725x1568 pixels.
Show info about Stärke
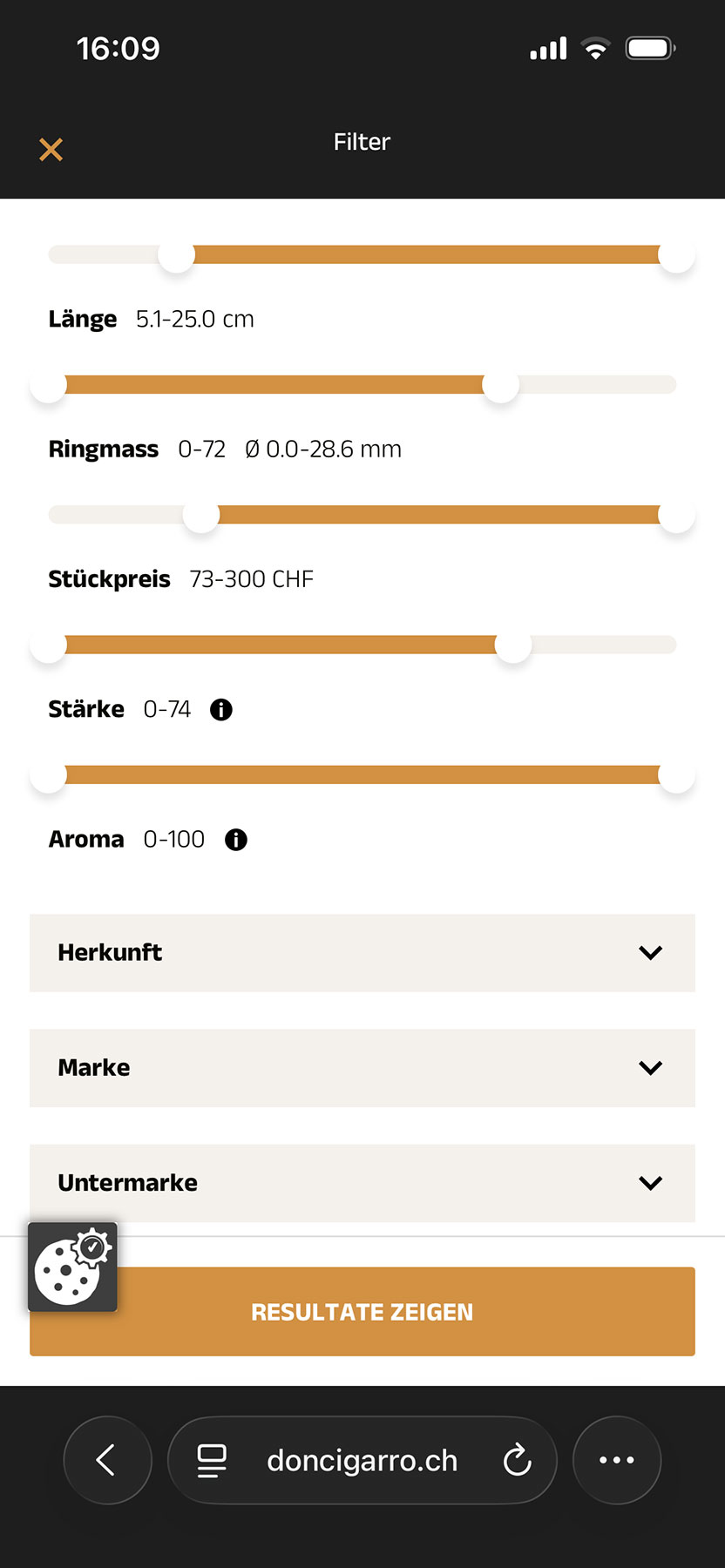221,710
